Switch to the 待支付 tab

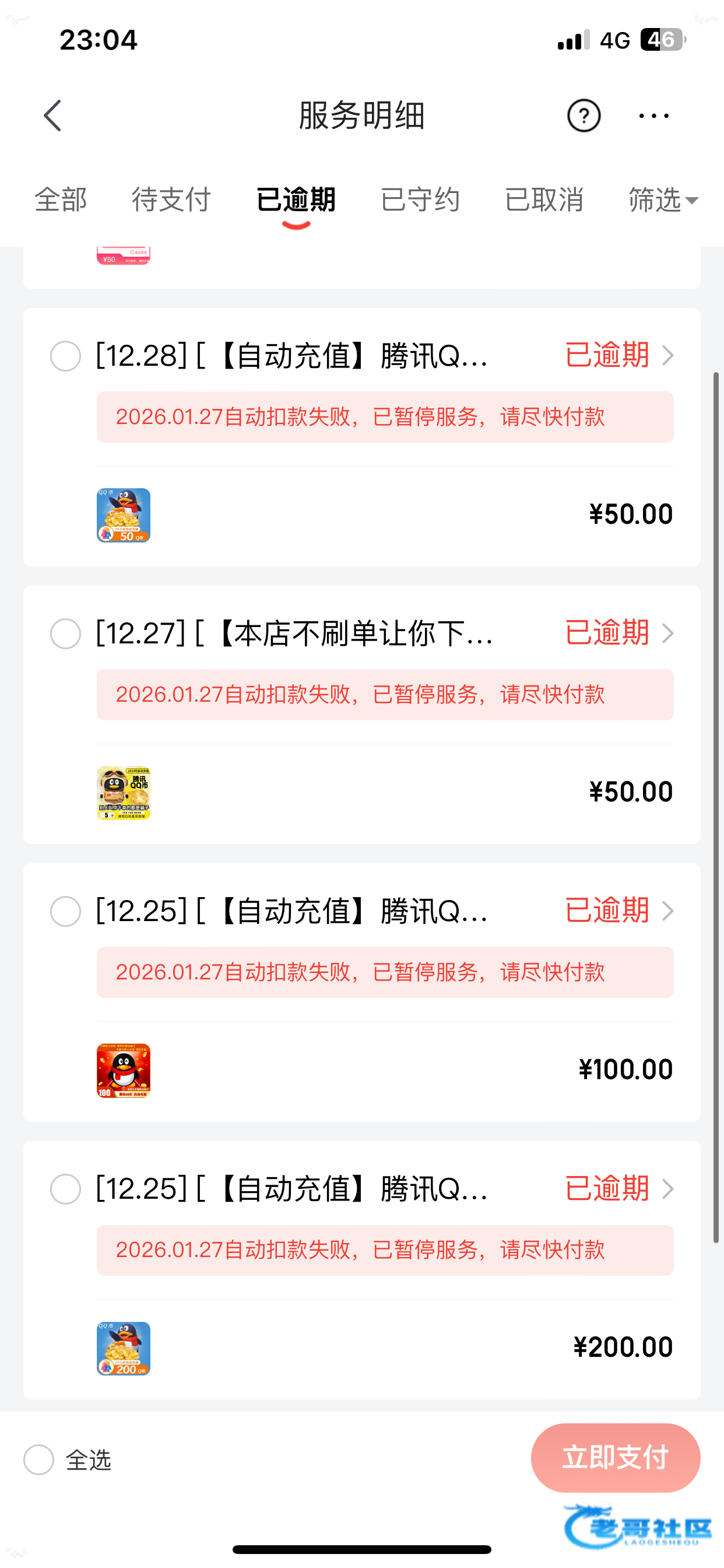(171, 199)
